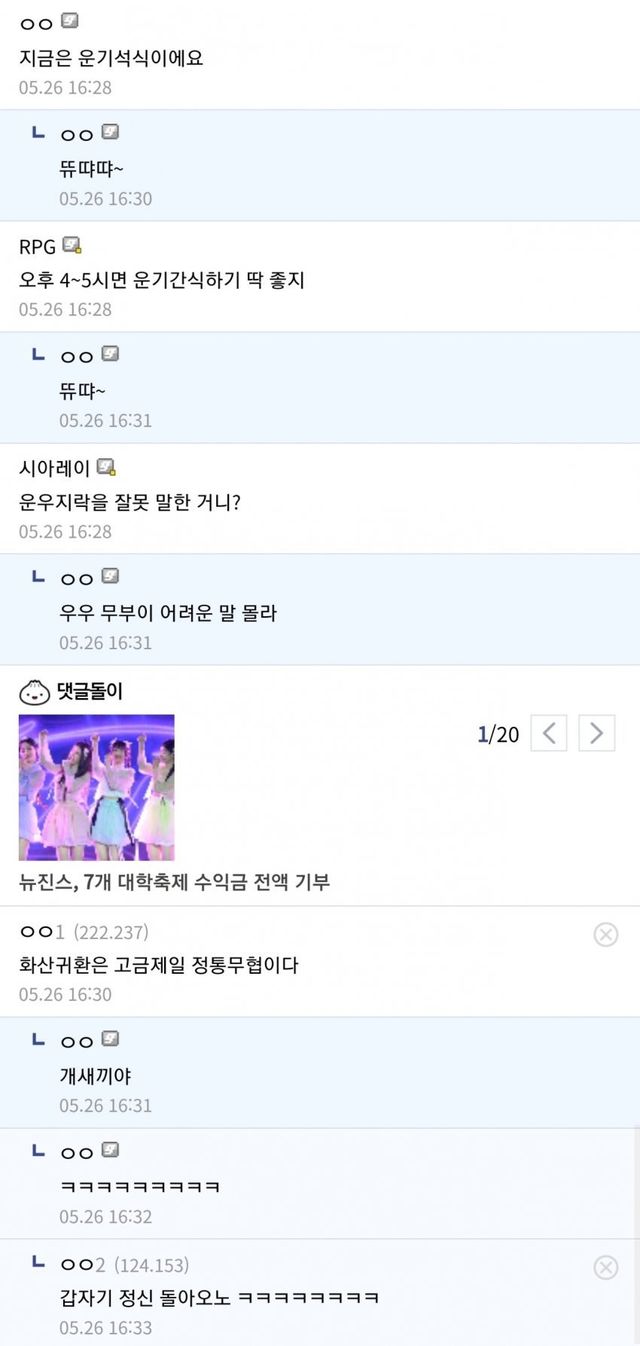Delete the ㅇㅇ1 (222.237) comment
This screenshot has height=1346, width=640.
[606, 934]
